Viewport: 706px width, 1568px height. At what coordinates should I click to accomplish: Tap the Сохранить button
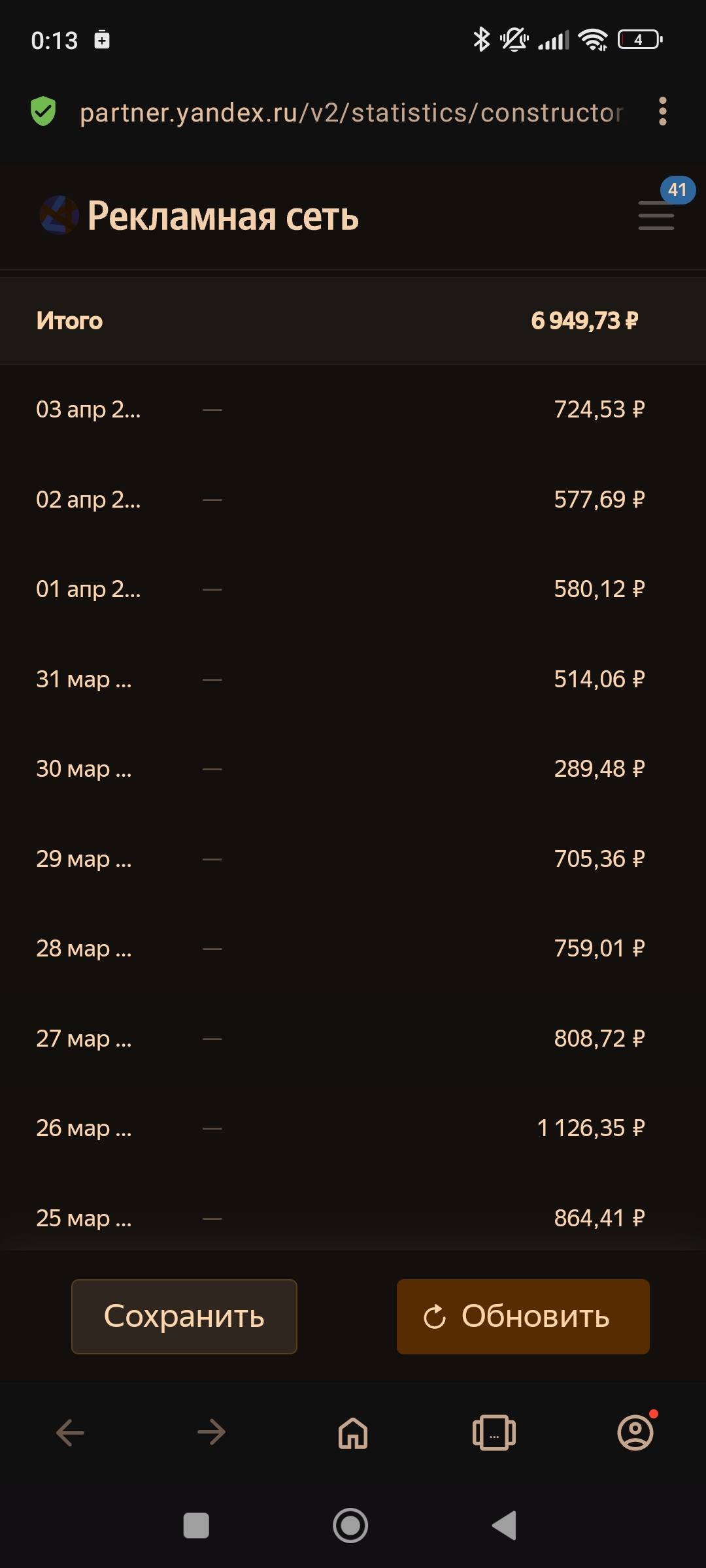(184, 1316)
